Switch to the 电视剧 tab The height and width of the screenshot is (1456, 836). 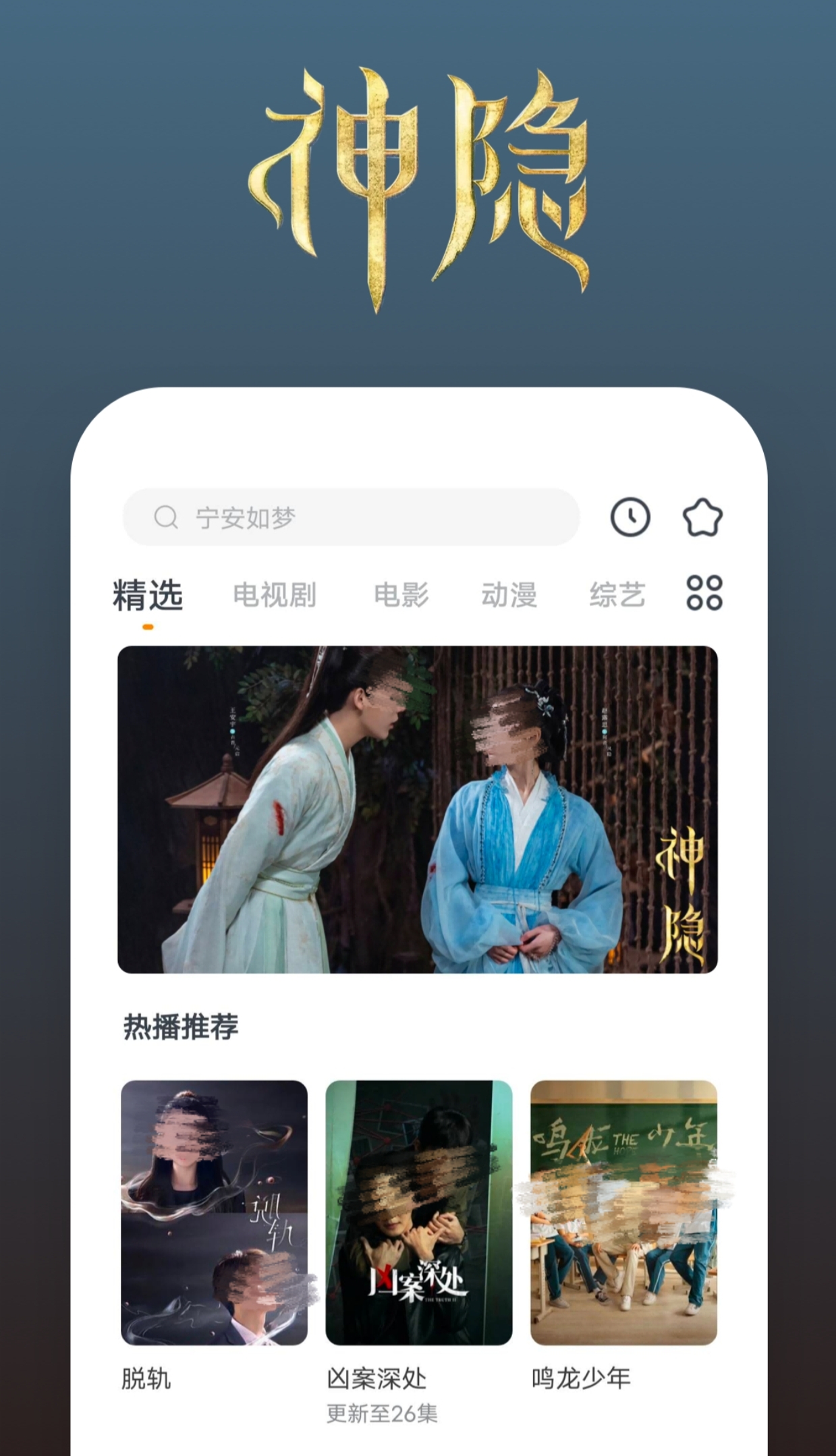point(276,595)
